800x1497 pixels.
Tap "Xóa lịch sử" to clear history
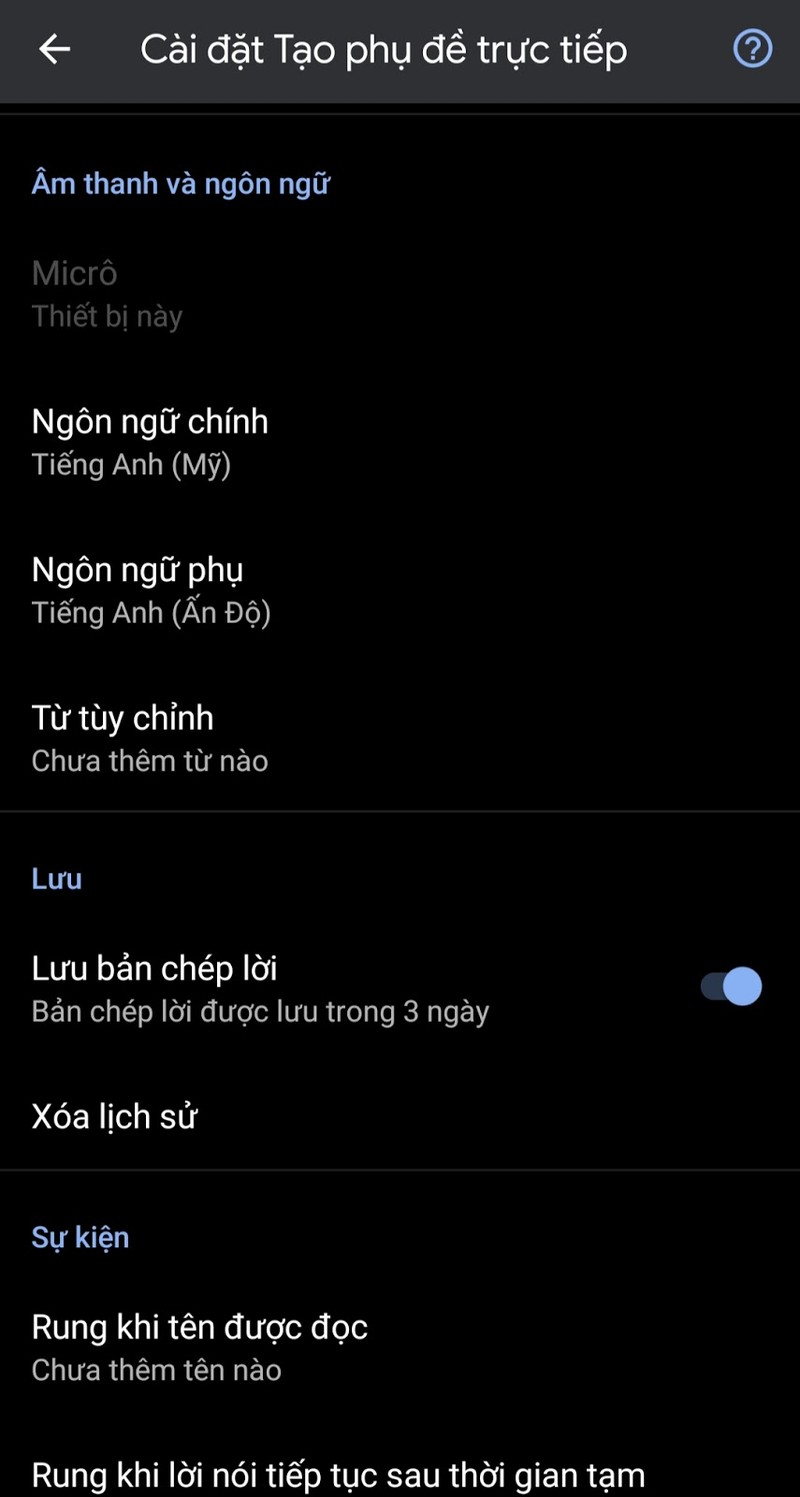pos(113,1116)
